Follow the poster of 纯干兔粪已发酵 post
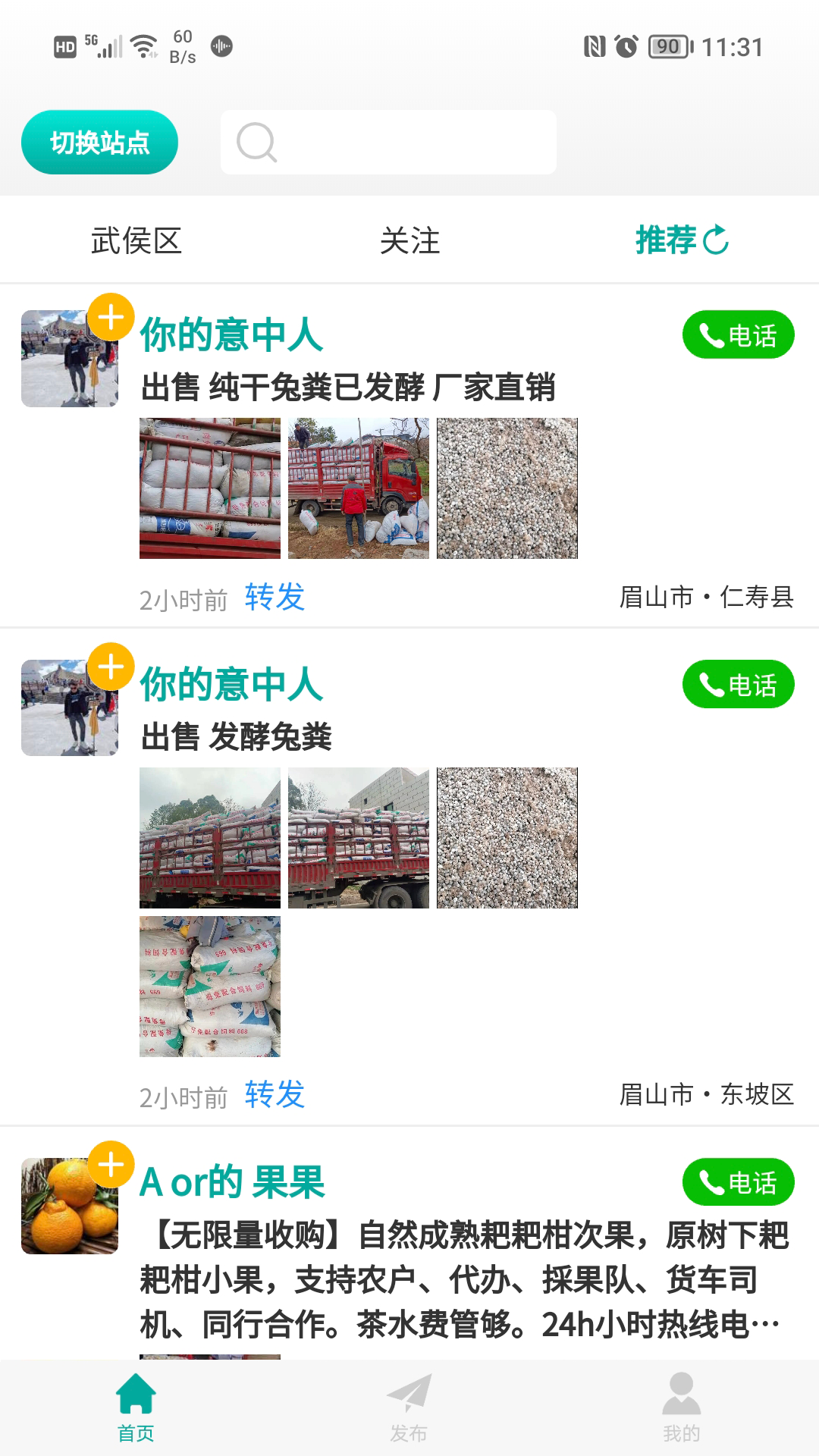Viewport: 819px width, 1456px height. [x=111, y=317]
